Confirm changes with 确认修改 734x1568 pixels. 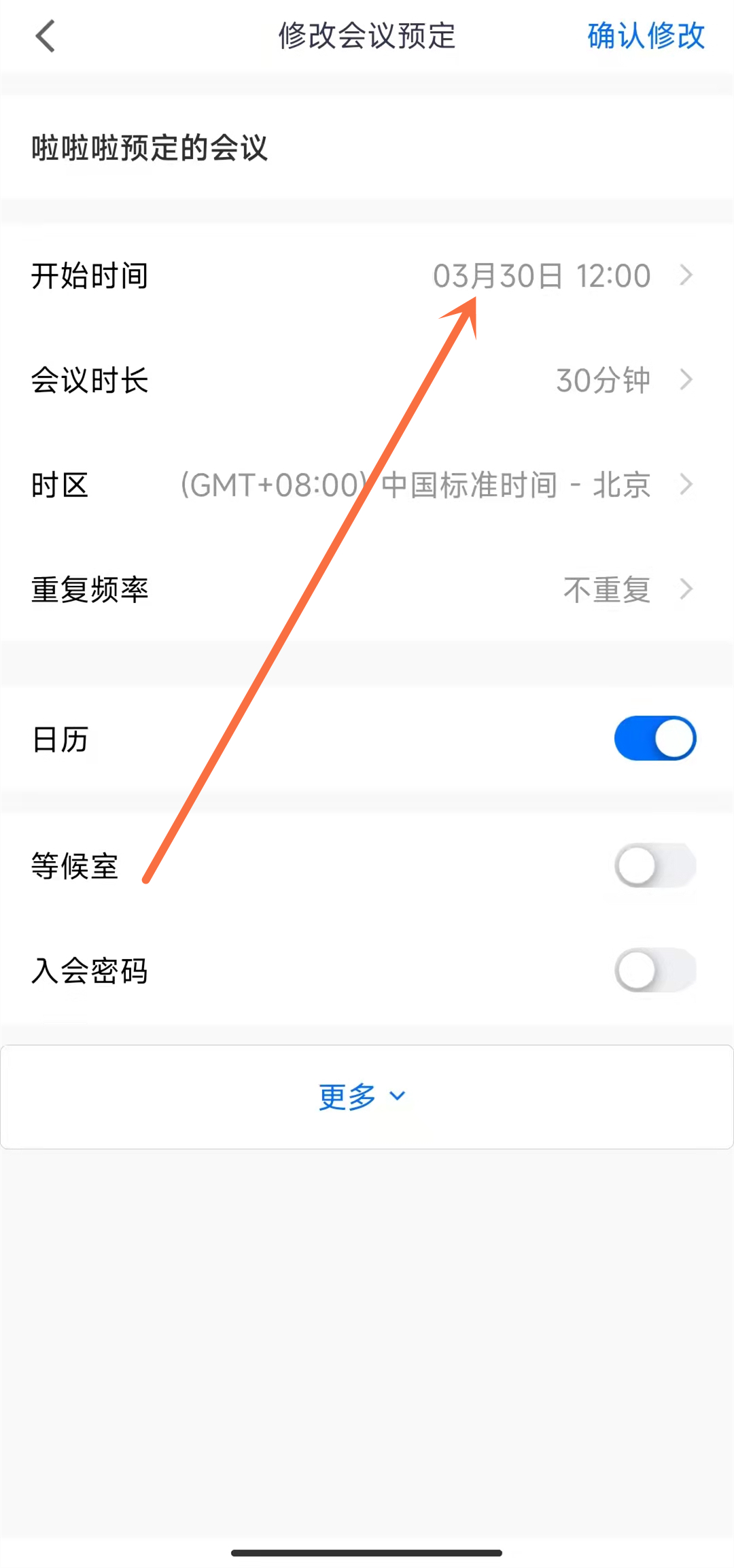(644, 37)
